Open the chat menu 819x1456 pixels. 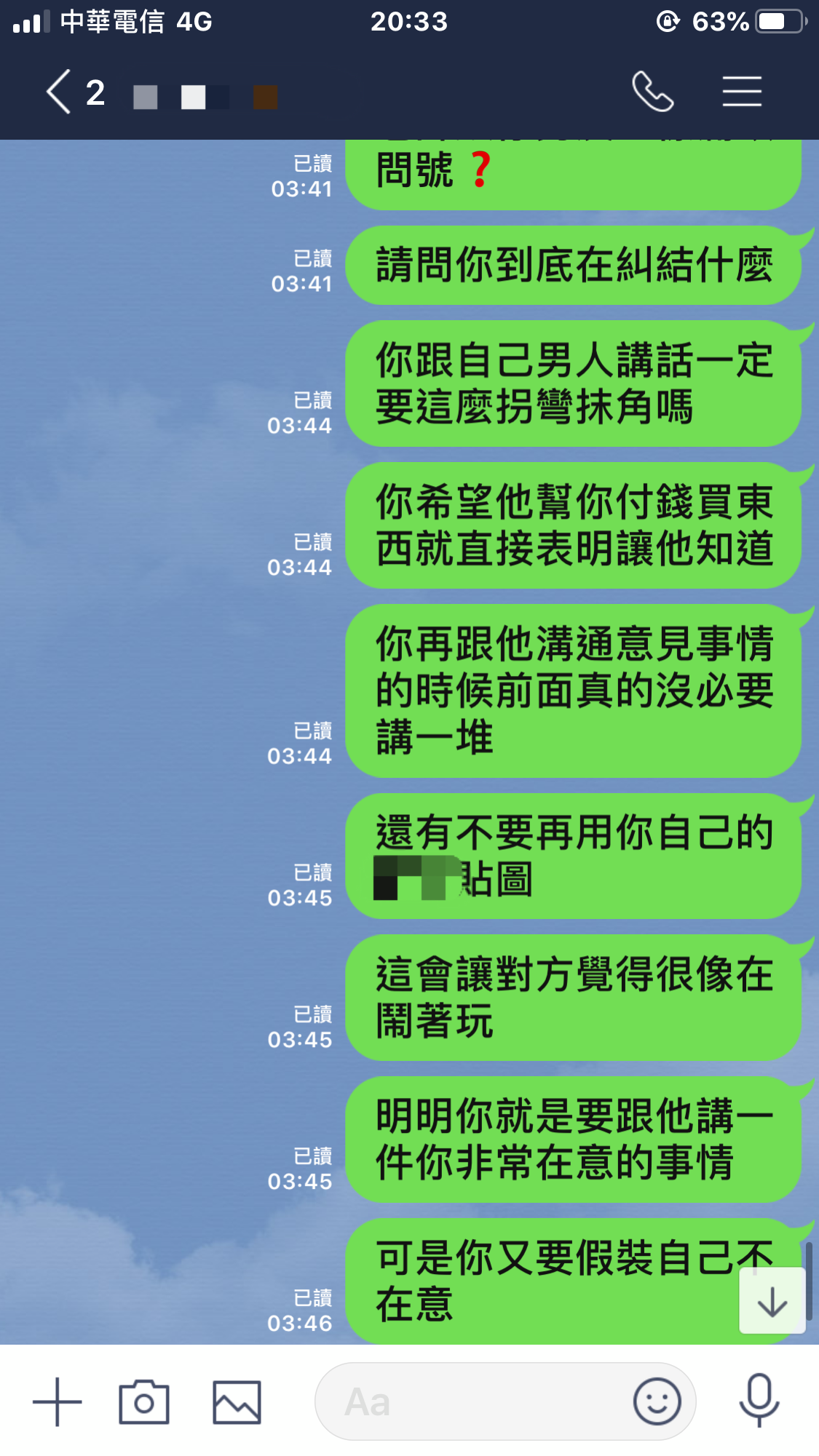(x=742, y=92)
